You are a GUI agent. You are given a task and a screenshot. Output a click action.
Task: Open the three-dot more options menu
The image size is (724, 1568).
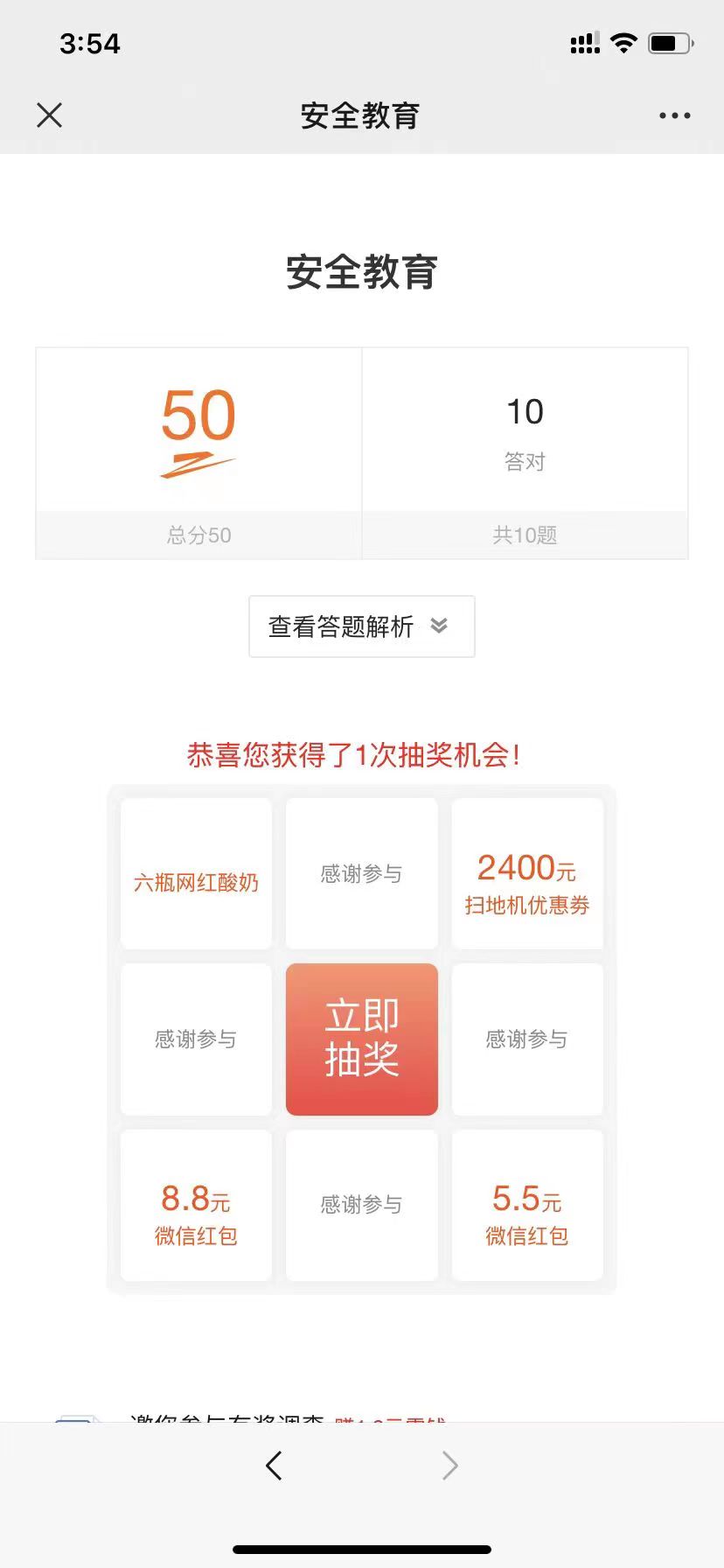(674, 115)
